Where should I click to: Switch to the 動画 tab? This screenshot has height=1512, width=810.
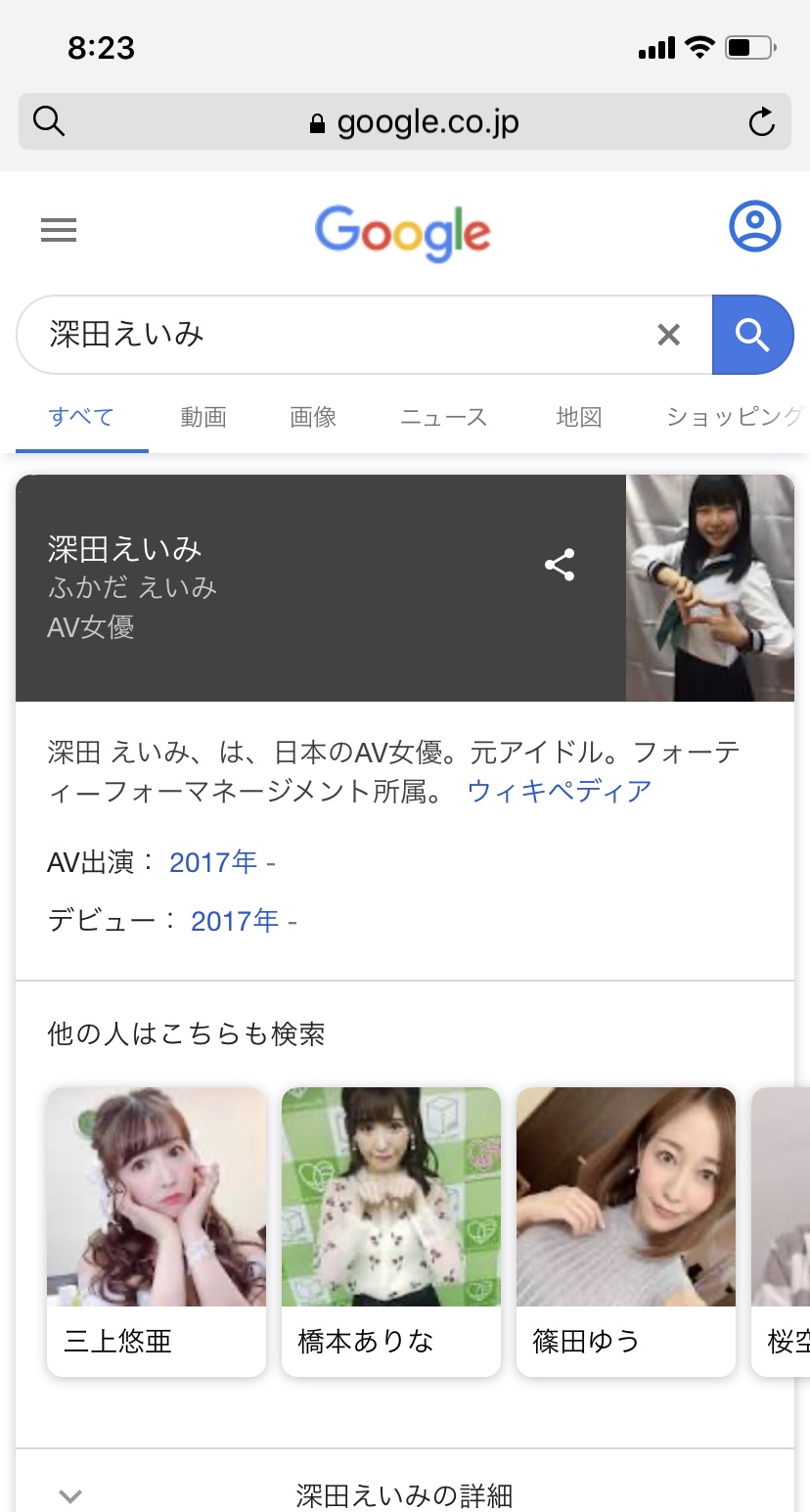tap(203, 418)
